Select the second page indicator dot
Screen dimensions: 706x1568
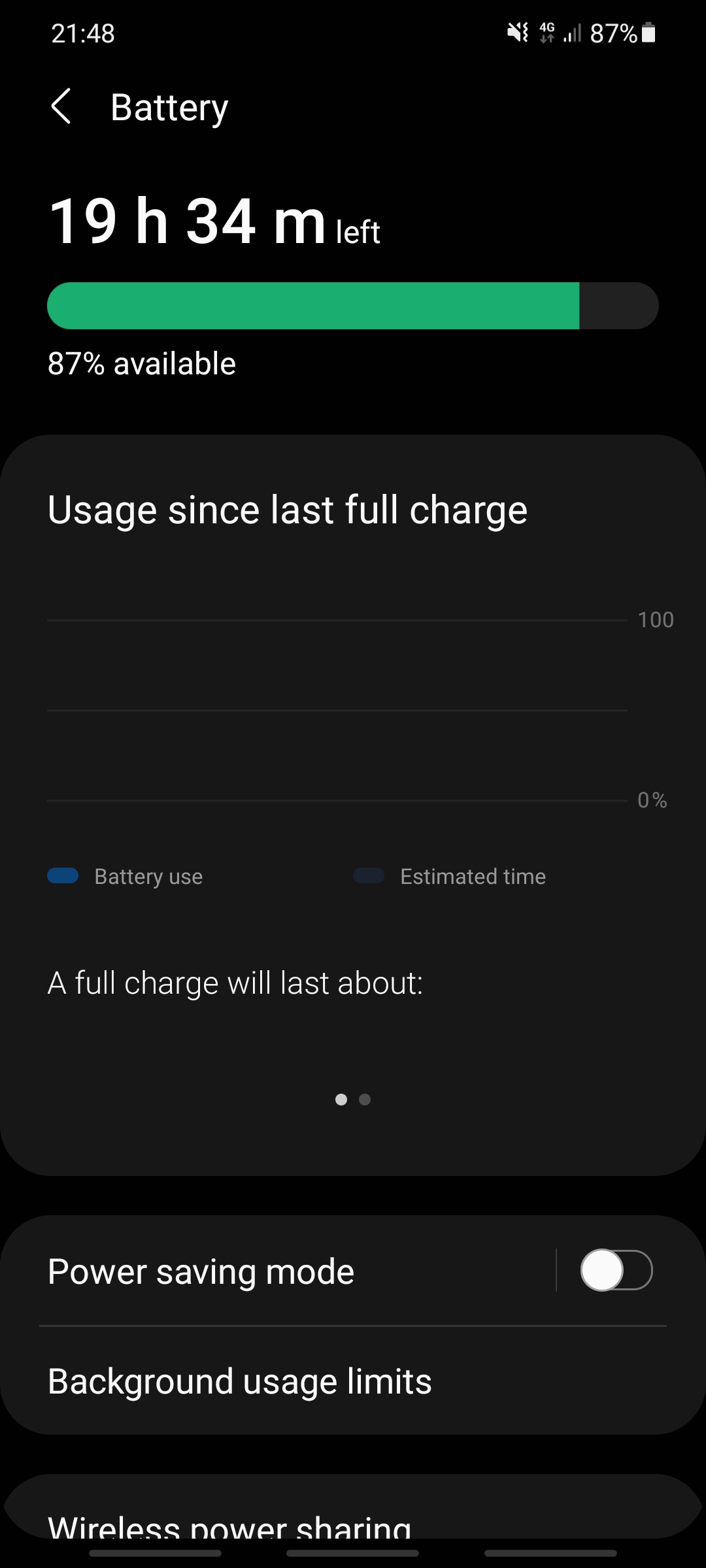click(x=365, y=1100)
